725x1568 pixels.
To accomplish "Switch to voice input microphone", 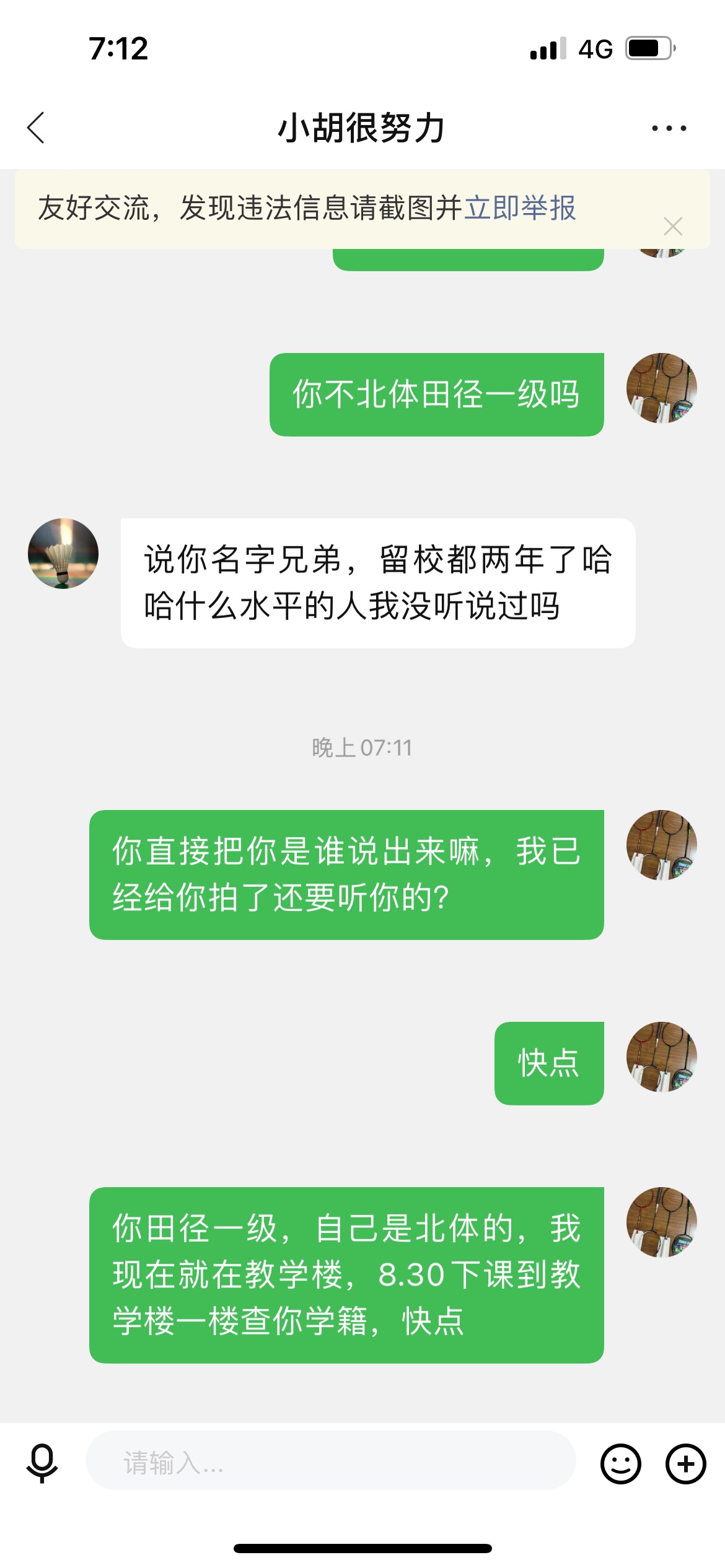I will click(42, 1463).
